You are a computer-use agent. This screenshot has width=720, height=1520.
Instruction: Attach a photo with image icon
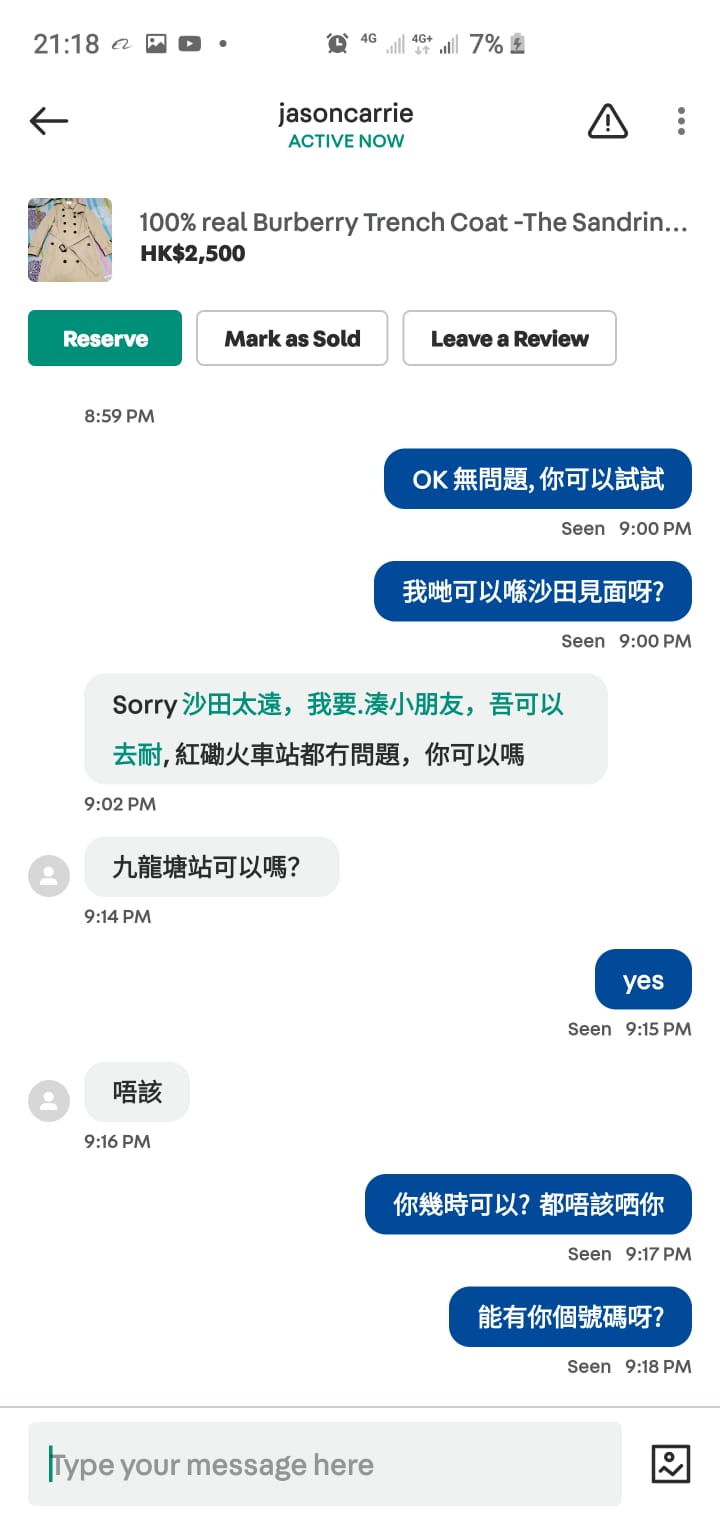670,1464
